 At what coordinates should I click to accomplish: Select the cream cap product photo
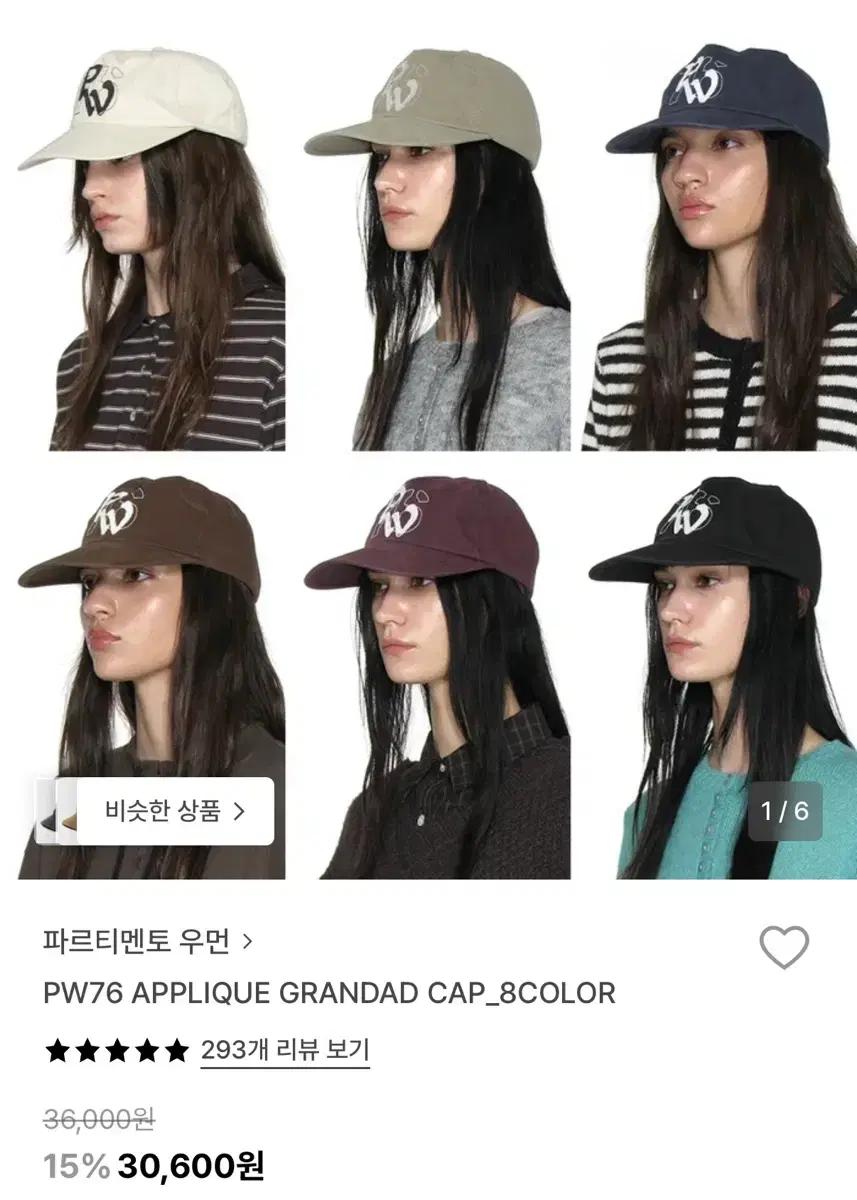pos(144,240)
